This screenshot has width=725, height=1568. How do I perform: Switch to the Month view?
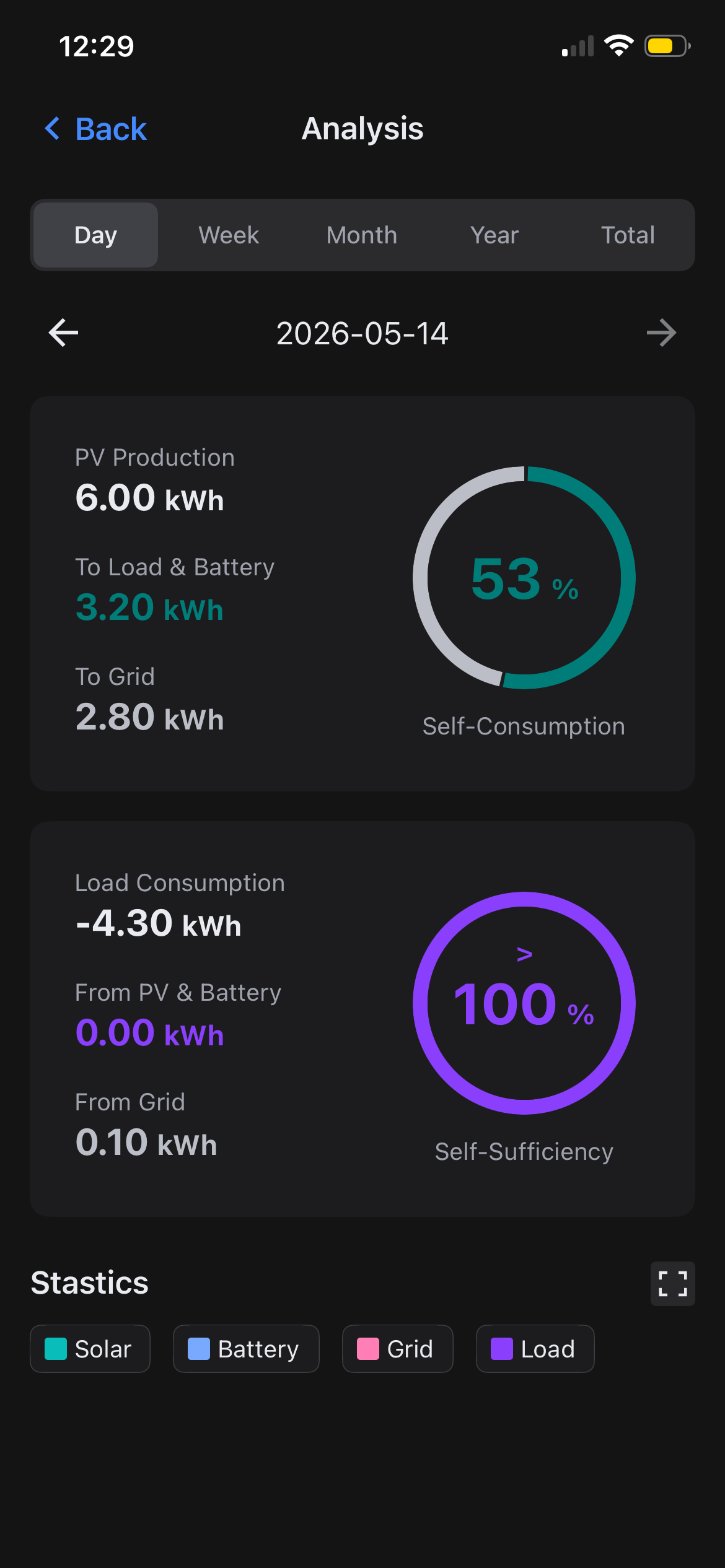(362, 235)
